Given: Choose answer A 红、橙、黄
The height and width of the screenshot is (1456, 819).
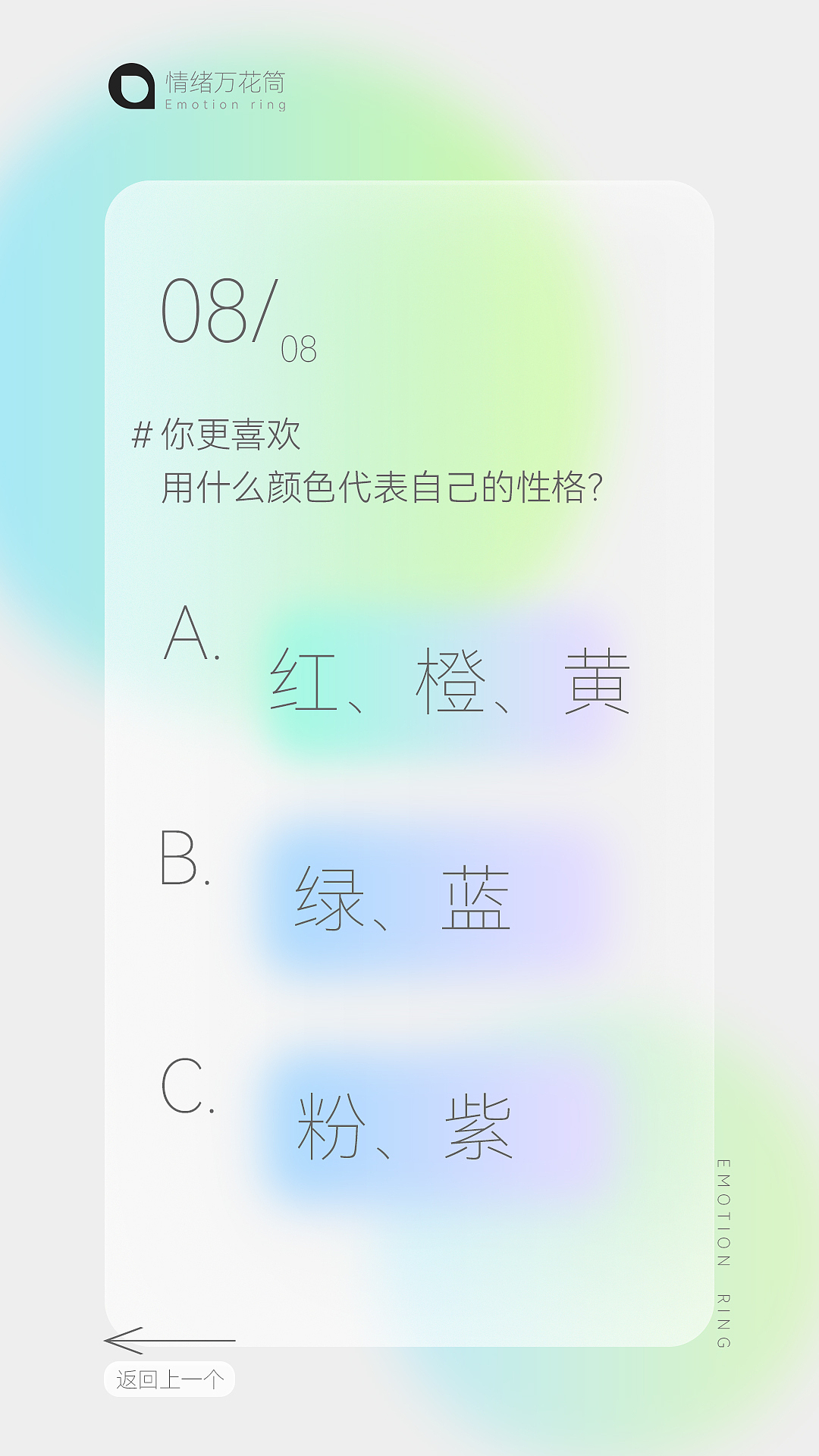Looking at the screenshot, I should tap(449, 680).
